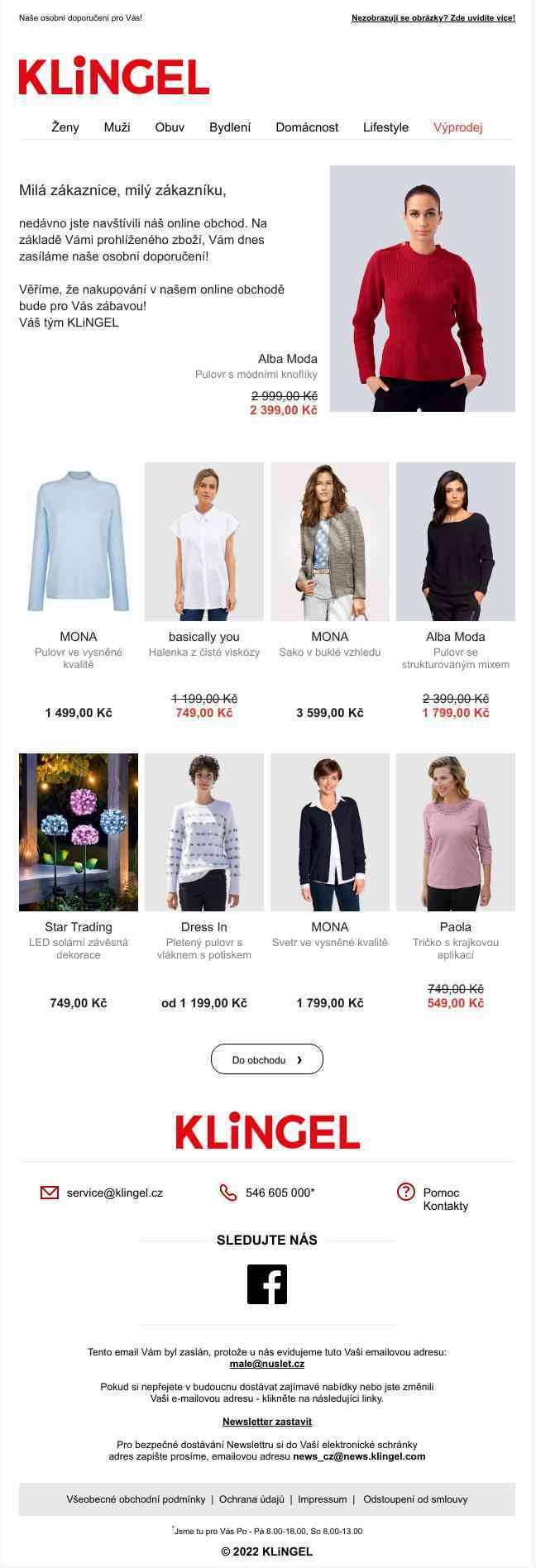View the light blue MONA pulovr
The width and height of the screenshot is (536, 1568).
[79, 542]
